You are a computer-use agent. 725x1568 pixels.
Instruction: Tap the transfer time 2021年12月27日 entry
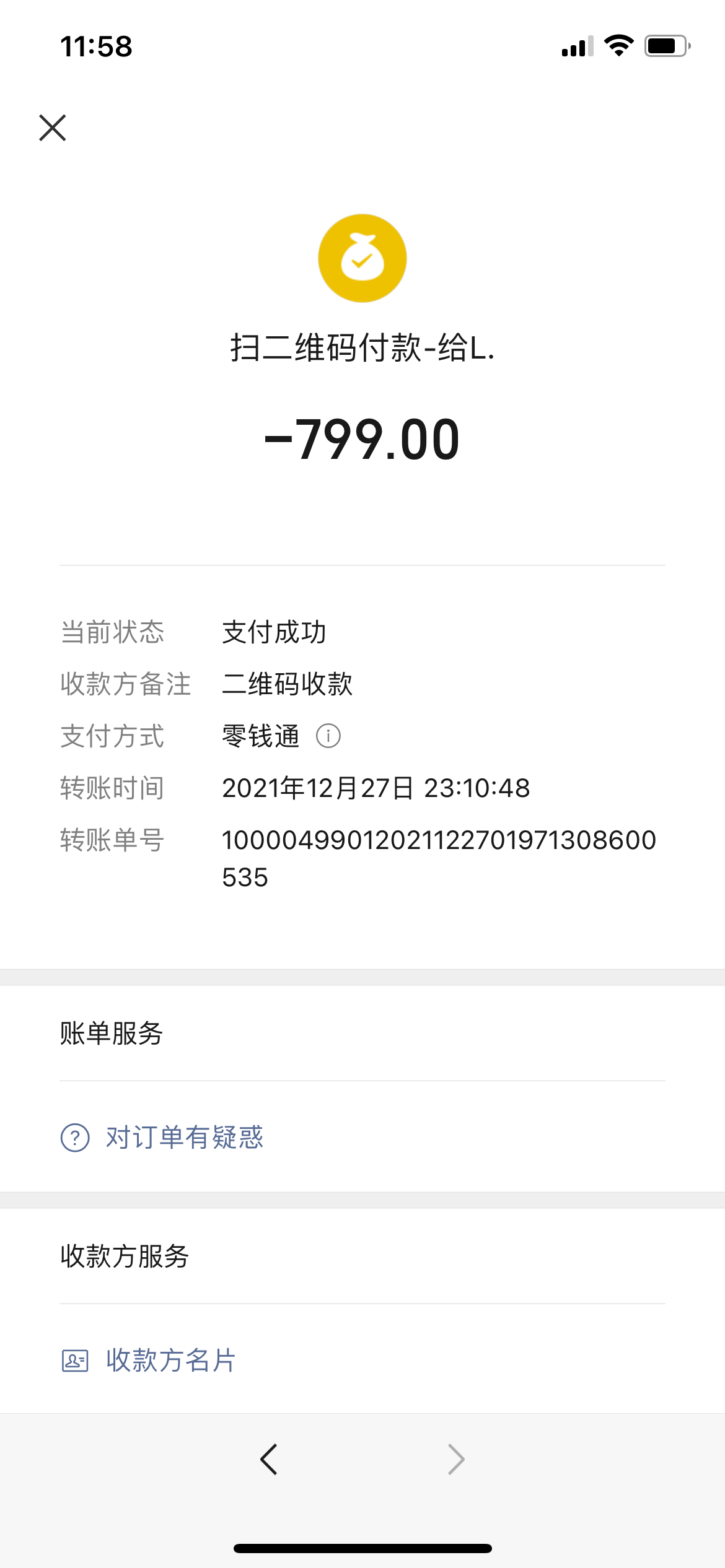click(x=376, y=789)
